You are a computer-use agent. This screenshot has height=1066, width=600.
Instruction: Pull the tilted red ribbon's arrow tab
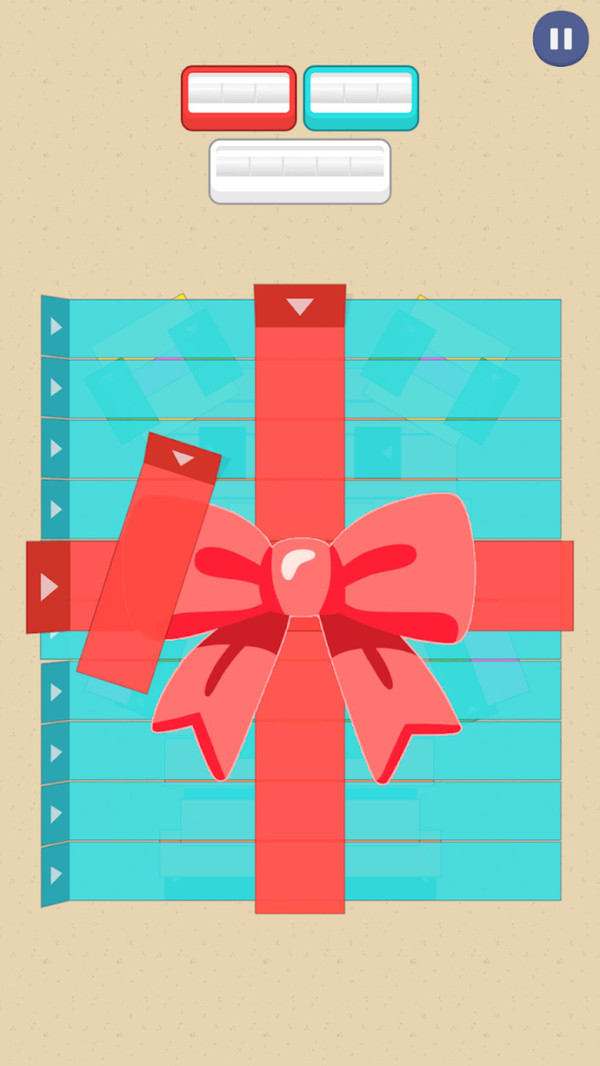(x=182, y=459)
